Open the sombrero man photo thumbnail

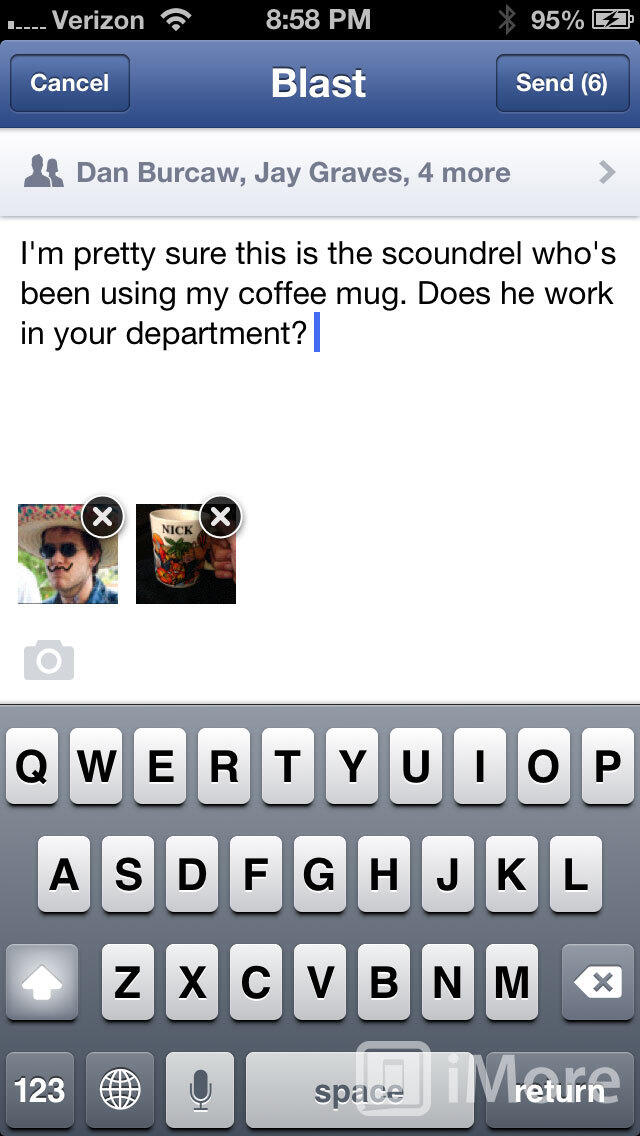(67, 554)
